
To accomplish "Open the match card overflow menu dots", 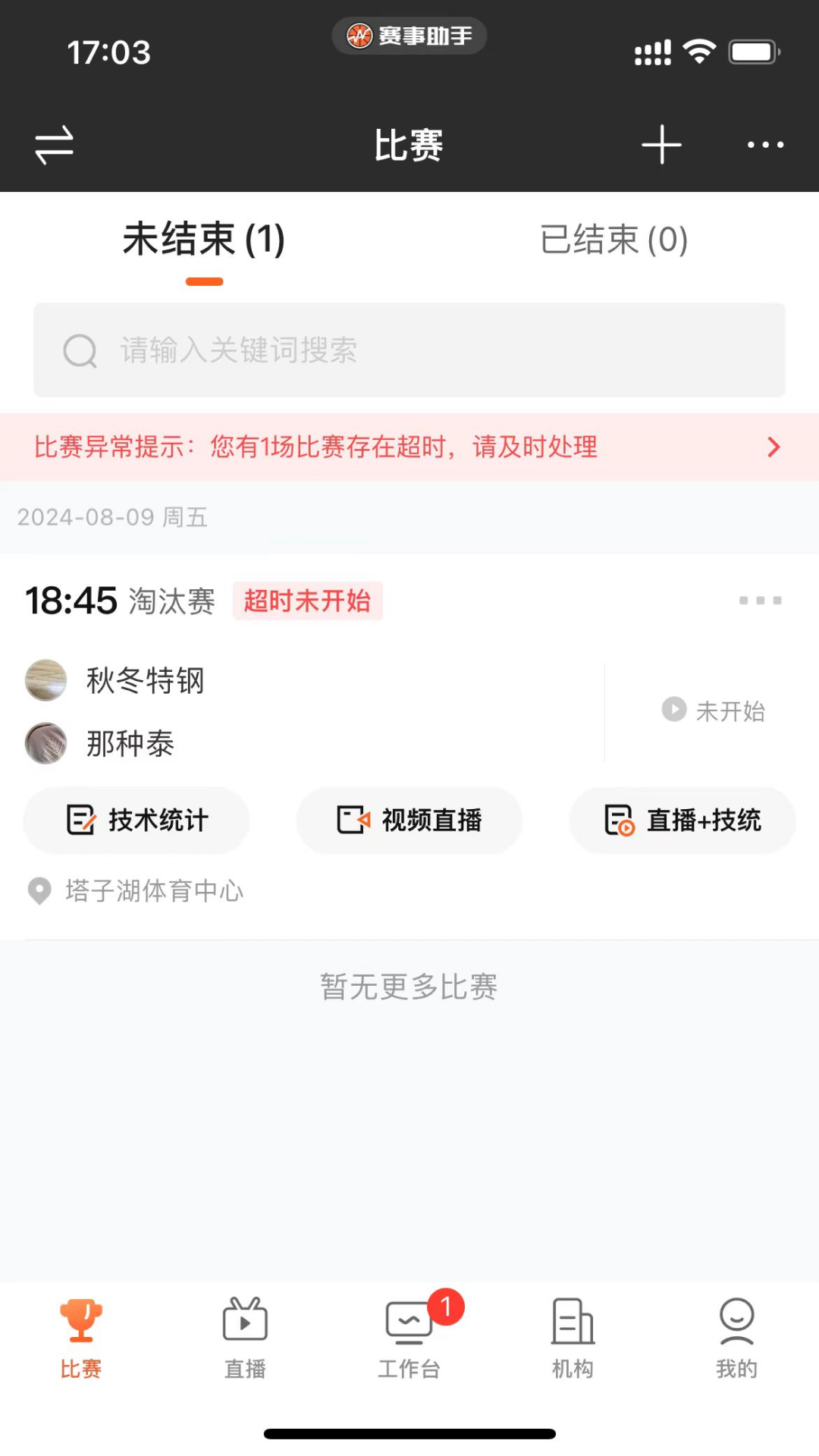I will (x=759, y=600).
